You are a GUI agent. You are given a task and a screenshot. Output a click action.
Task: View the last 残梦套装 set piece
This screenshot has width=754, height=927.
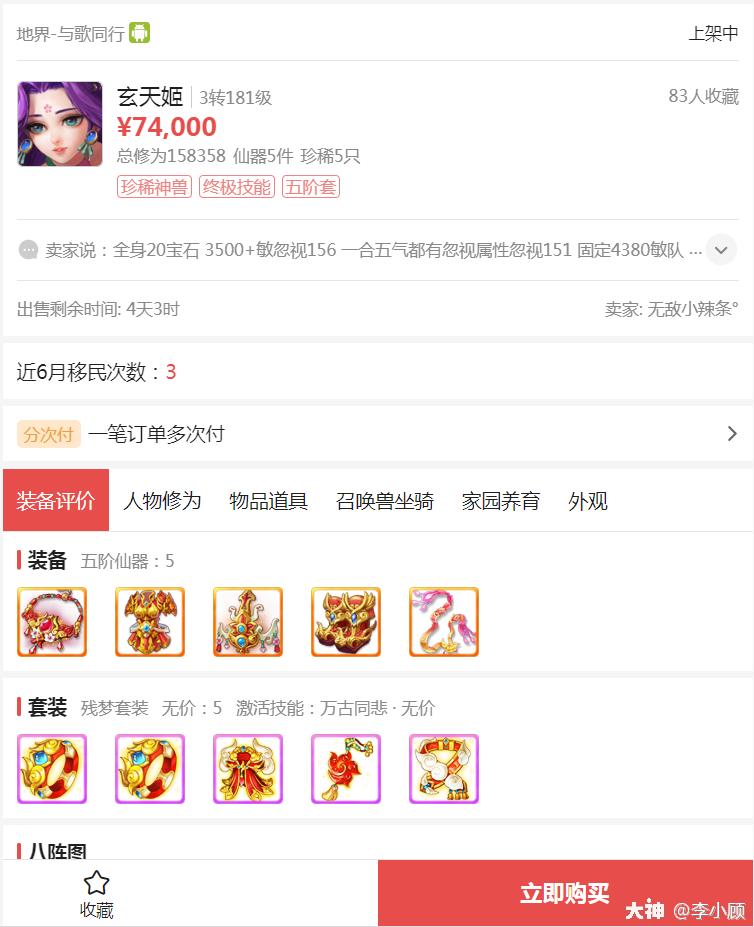coord(444,769)
